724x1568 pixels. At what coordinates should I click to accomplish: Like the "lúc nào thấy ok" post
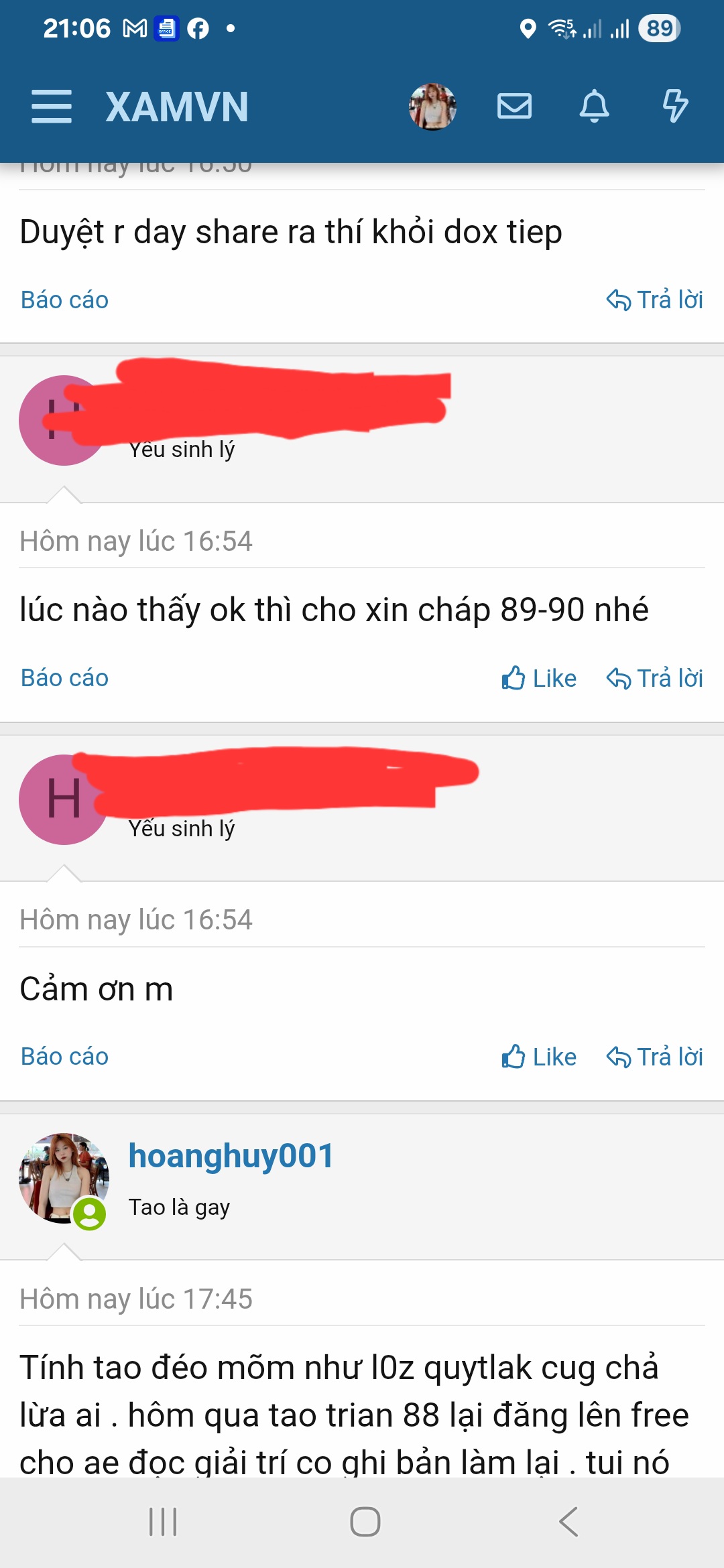pyautogui.click(x=539, y=678)
